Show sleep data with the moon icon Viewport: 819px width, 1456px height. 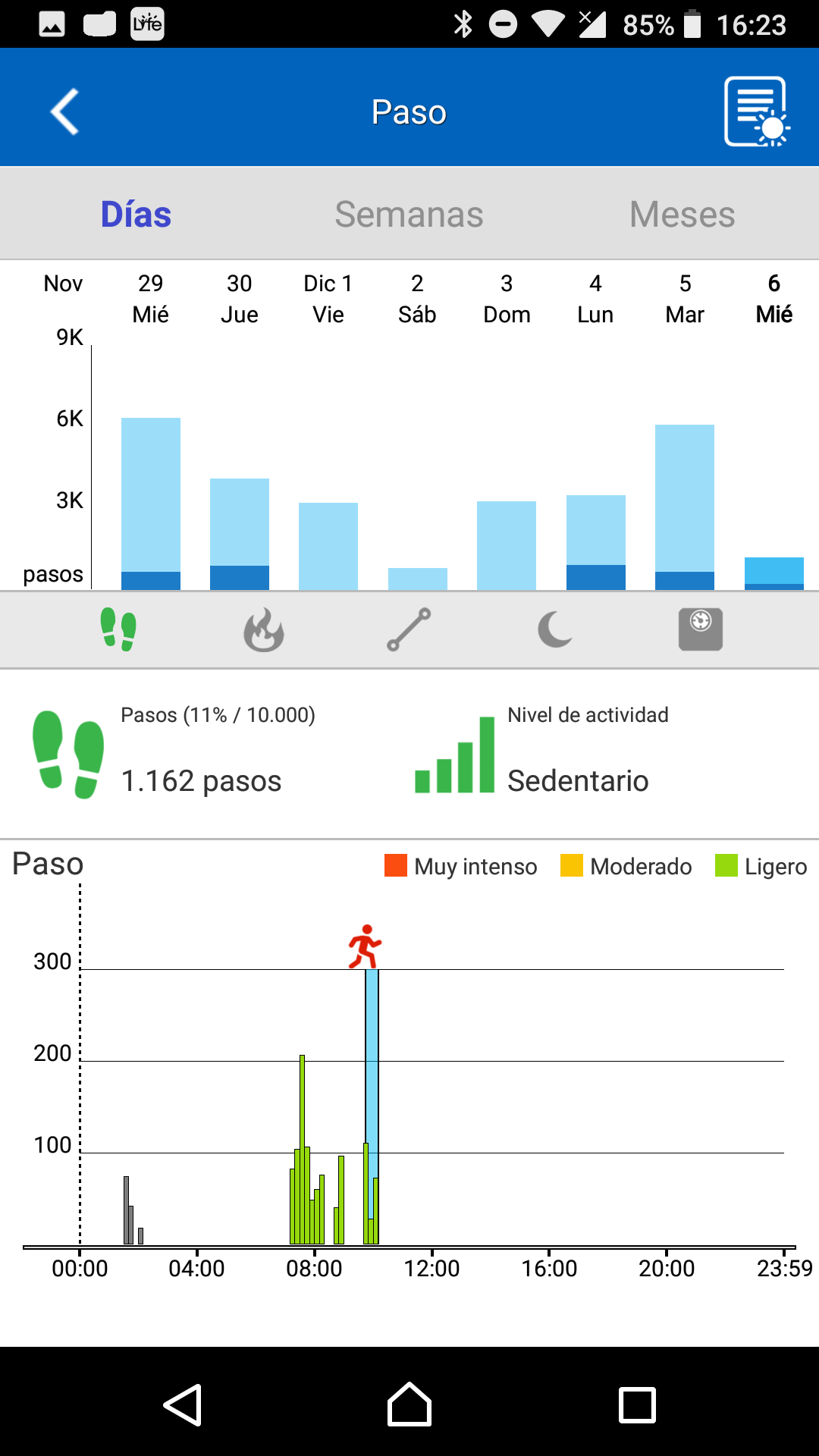click(555, 629)
